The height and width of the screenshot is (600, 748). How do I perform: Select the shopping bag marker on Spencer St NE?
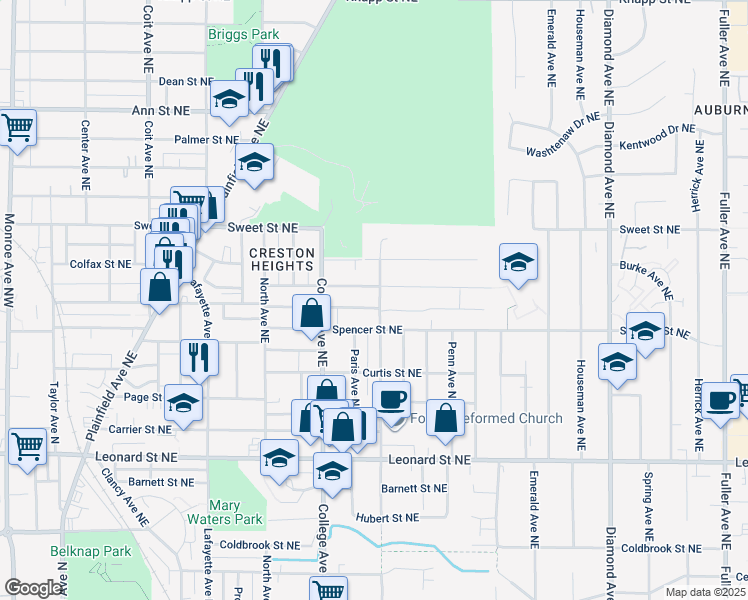311,313
